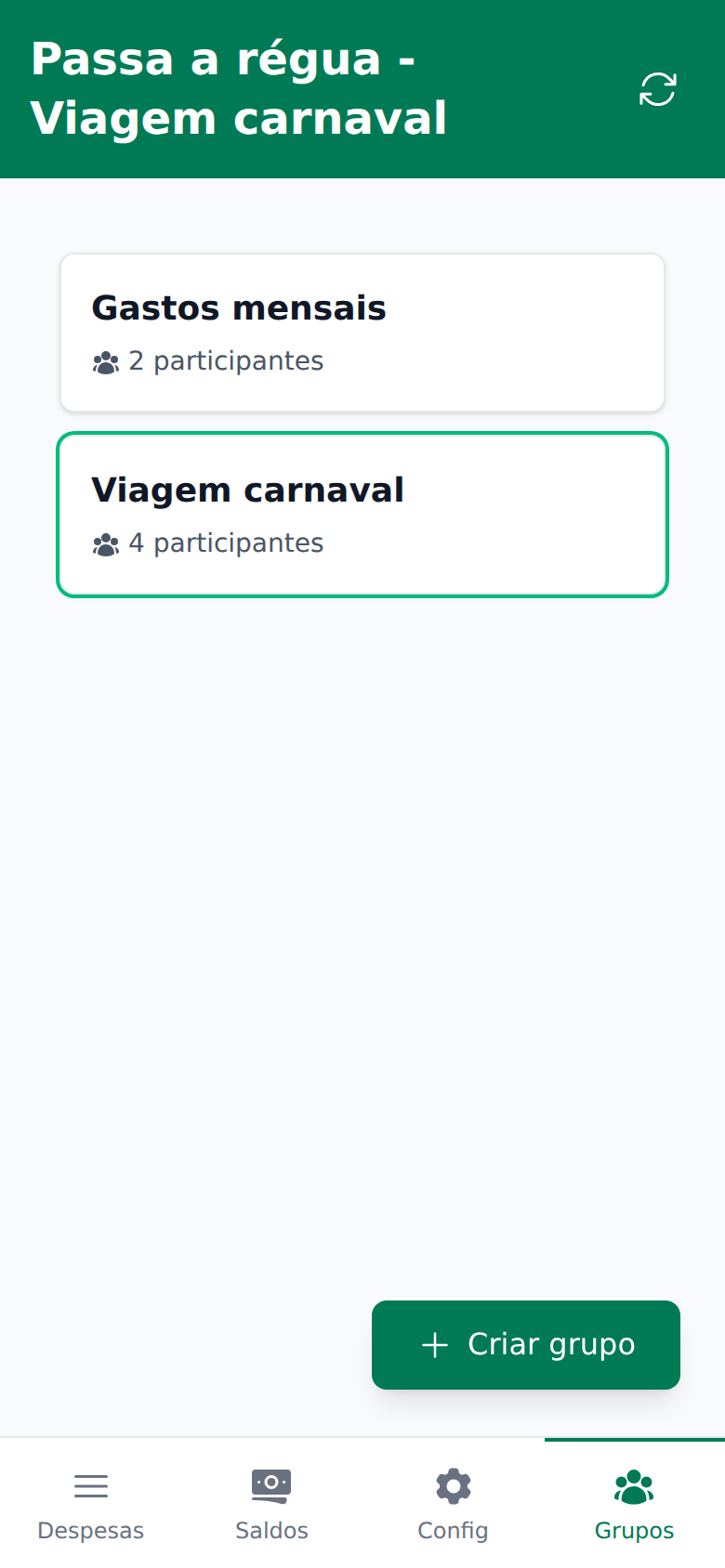Click the 4 participantes label
This screenshot has width=725, height=1568.
click(x=226, y=543)
